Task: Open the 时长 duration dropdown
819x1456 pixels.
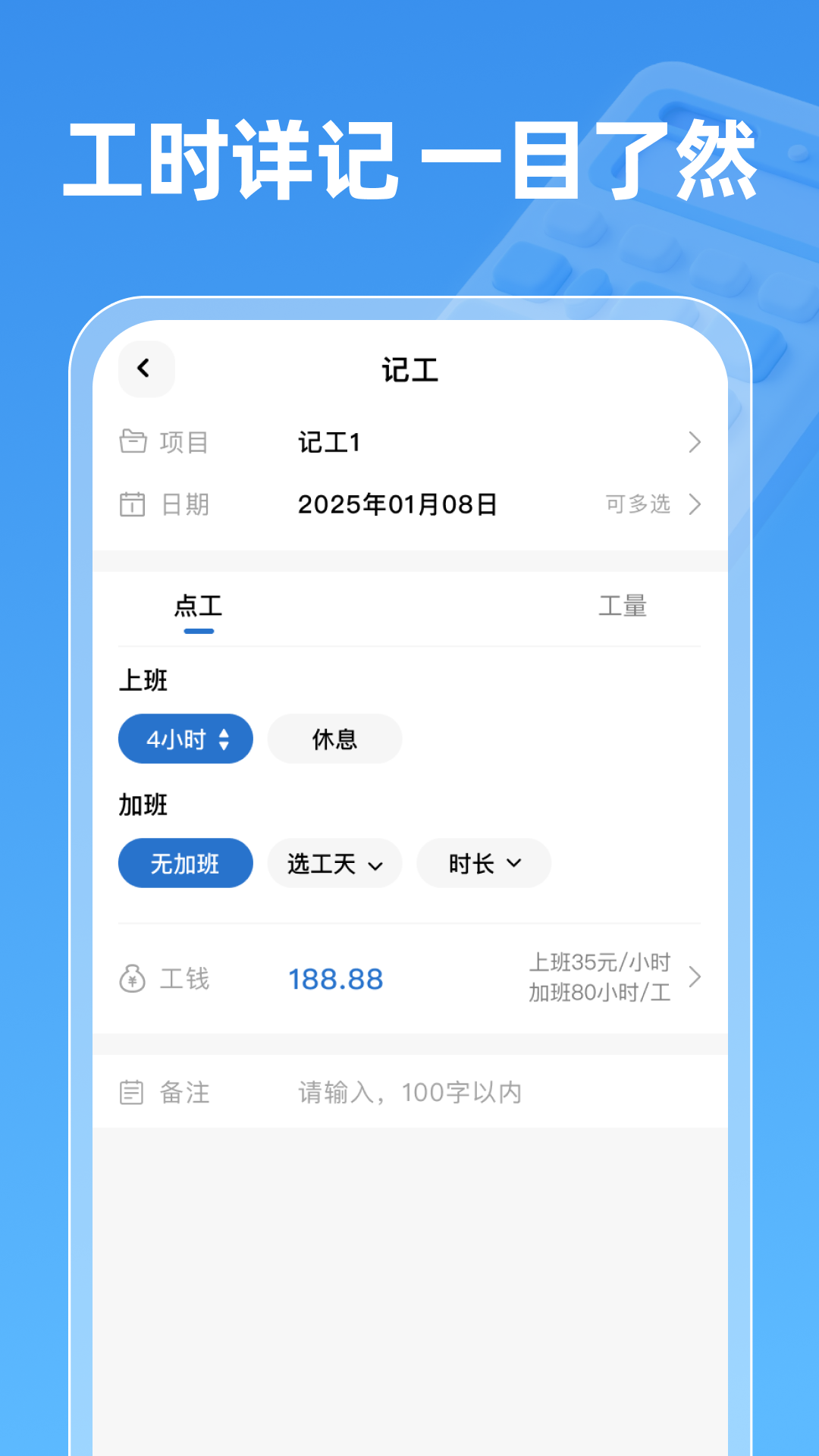Action: (483, 863)
